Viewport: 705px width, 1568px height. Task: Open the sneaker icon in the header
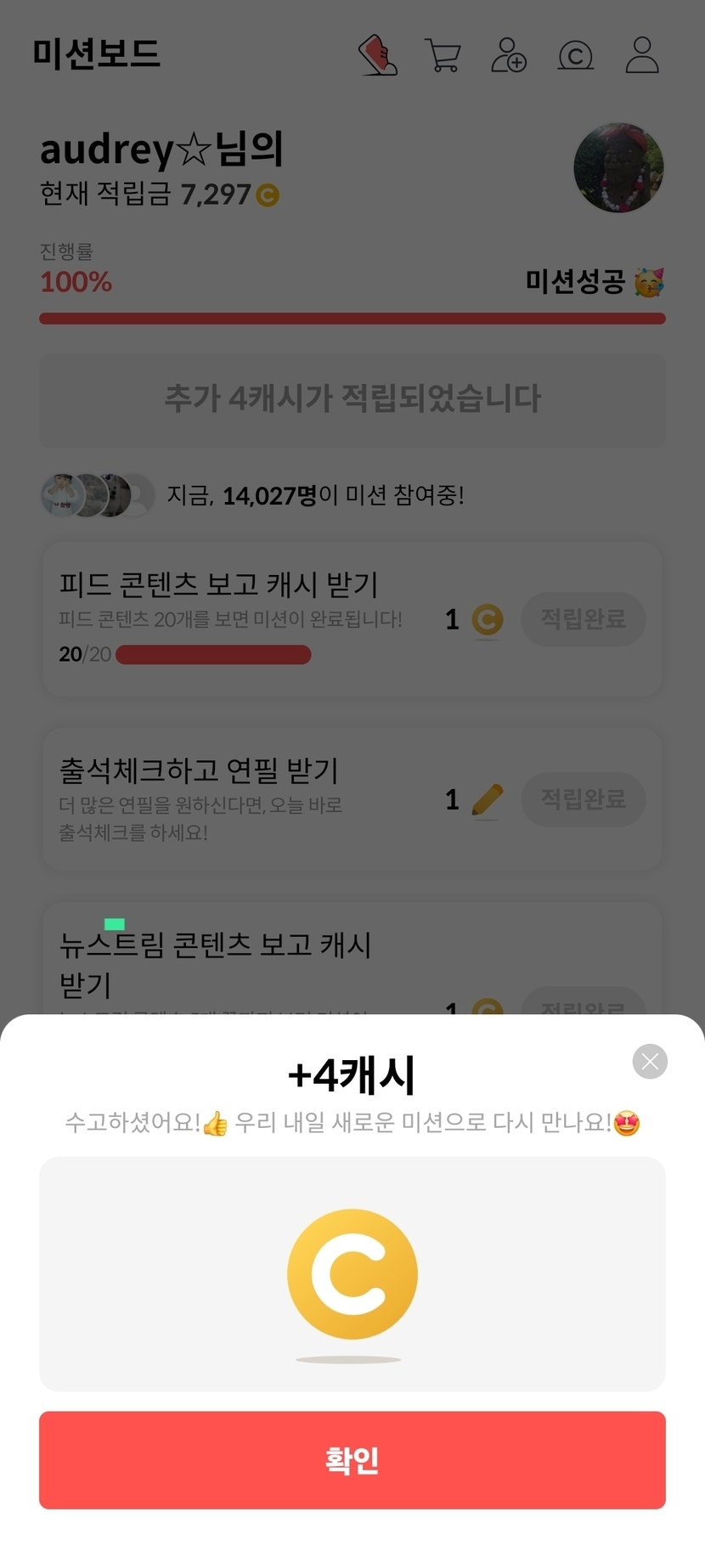pos(377,55)
